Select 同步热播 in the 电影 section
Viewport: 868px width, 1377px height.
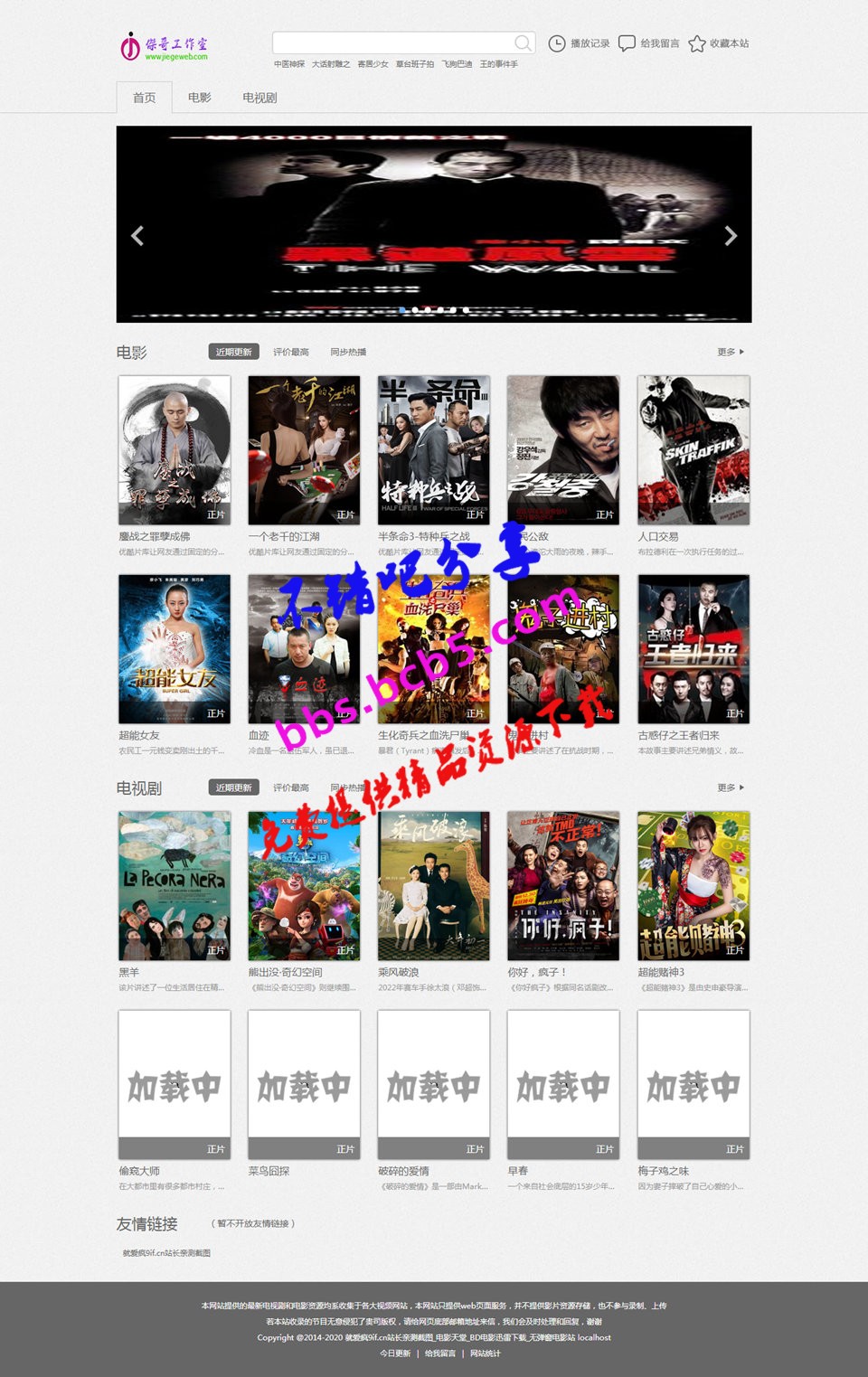coord(348,352)
